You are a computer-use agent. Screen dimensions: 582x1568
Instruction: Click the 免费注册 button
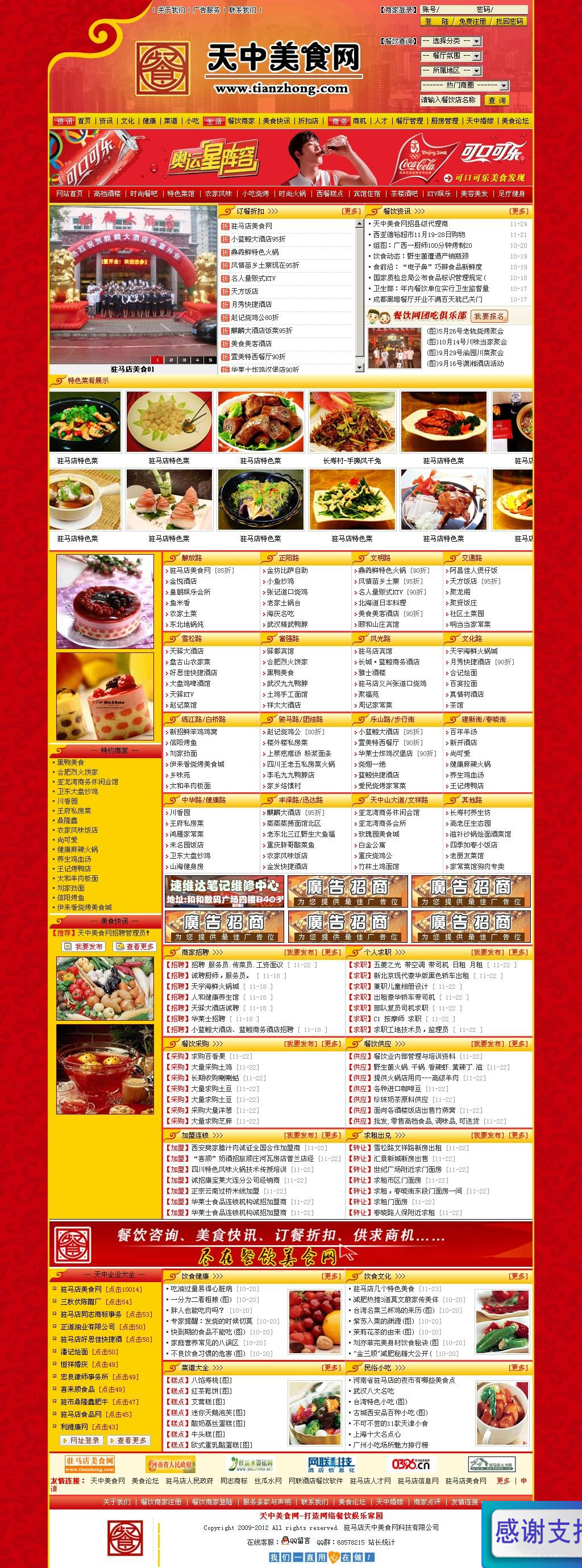click(x=472, y=21)
